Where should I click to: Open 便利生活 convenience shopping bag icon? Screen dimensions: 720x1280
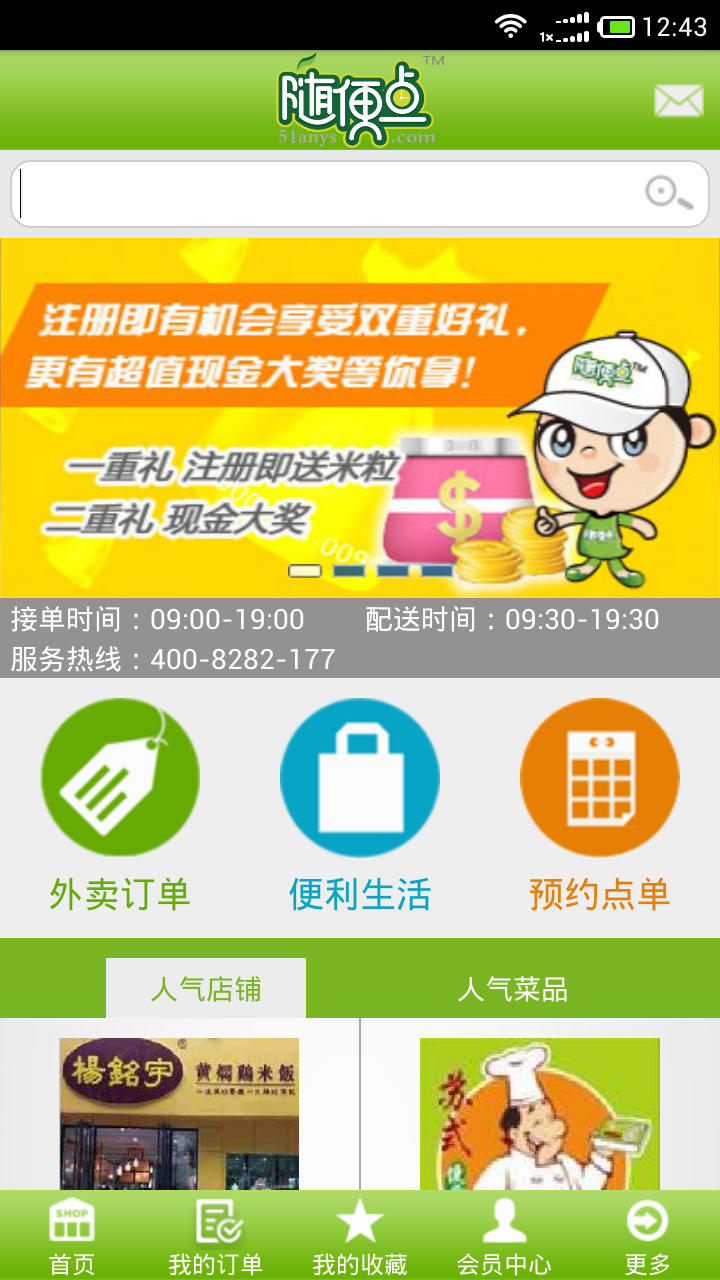pyautogui.click(x=359, y=777)
